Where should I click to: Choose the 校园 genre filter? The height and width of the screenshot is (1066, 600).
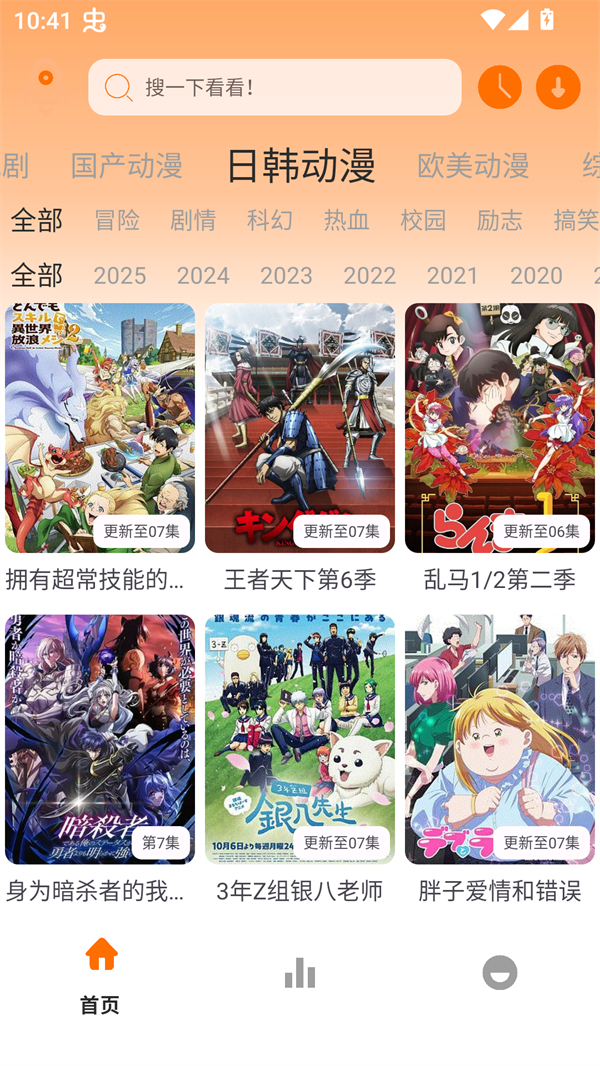tap(423, 220)
